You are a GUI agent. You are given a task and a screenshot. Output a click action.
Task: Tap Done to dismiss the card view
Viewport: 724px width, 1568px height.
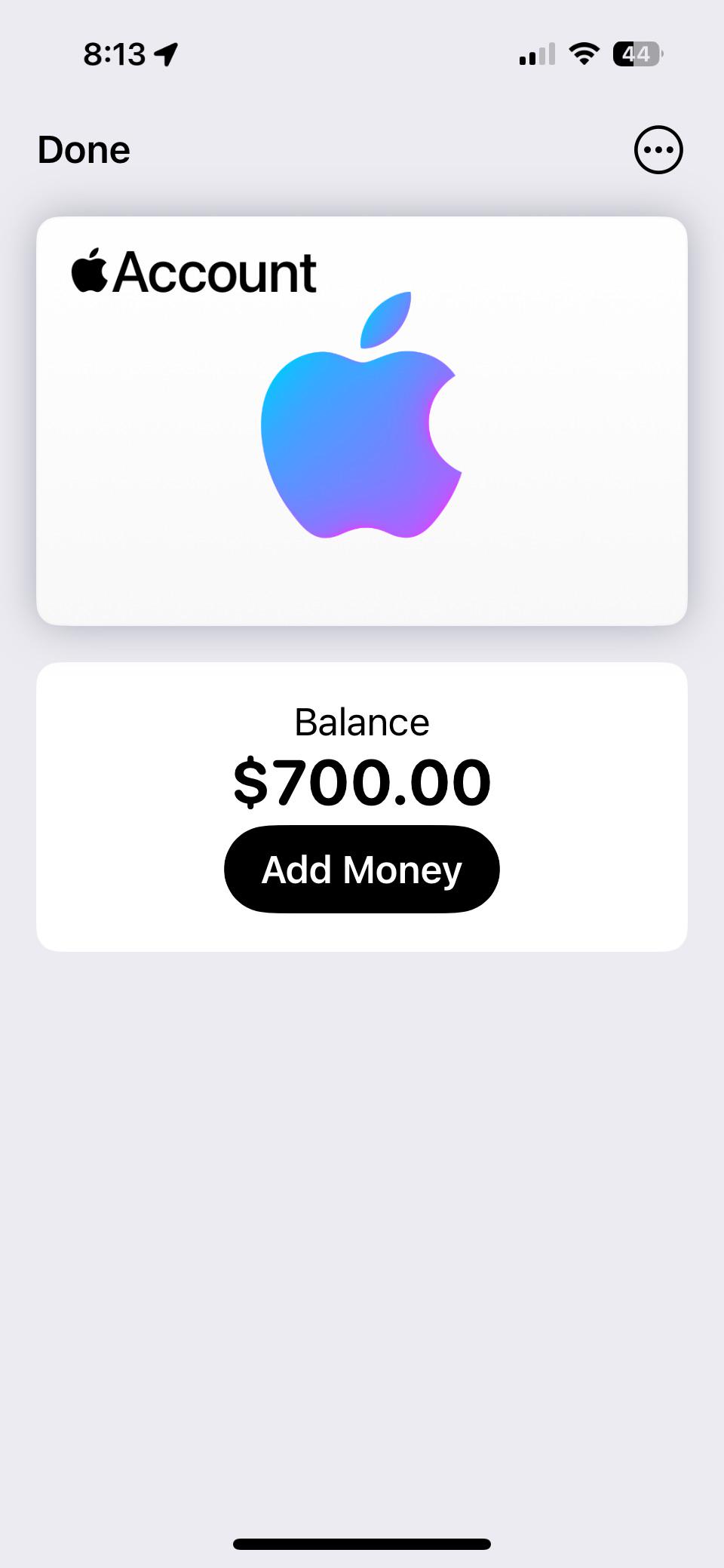83,149
